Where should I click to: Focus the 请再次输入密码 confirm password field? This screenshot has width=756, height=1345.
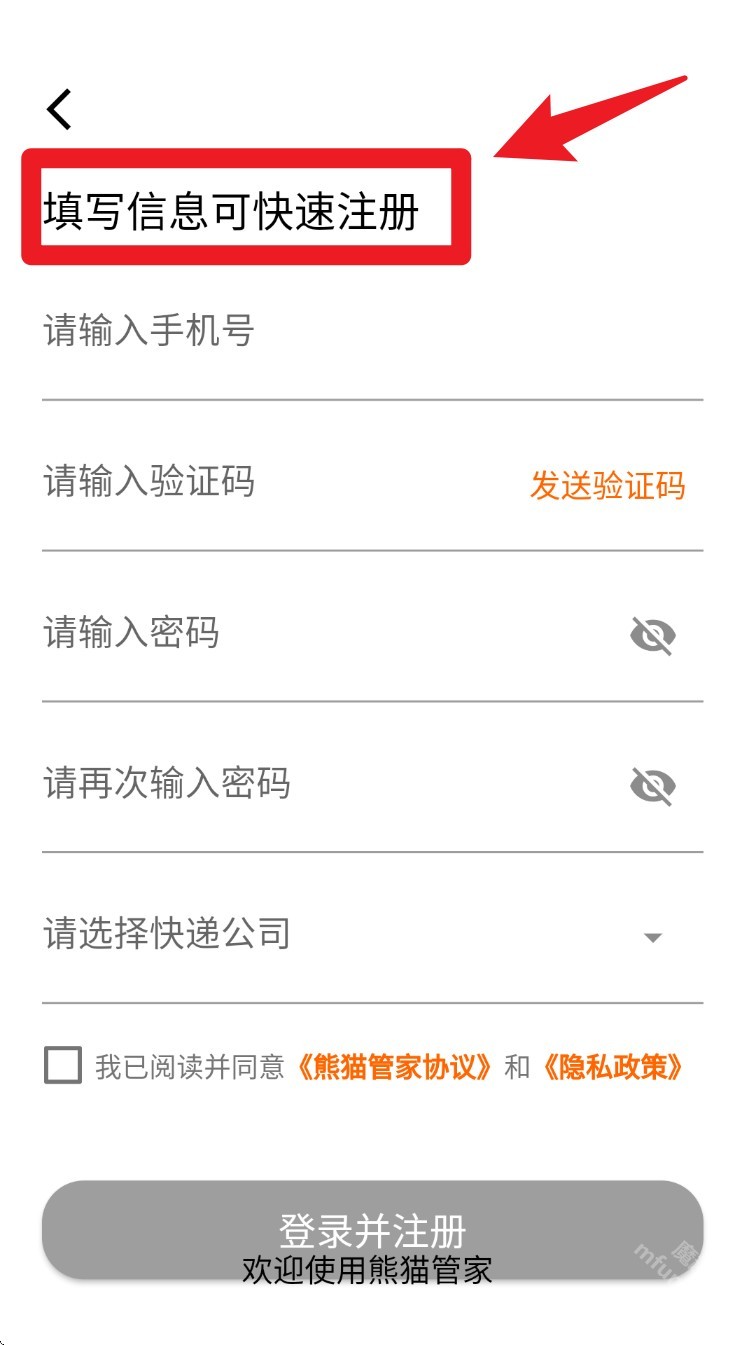(x=300, y=784)
